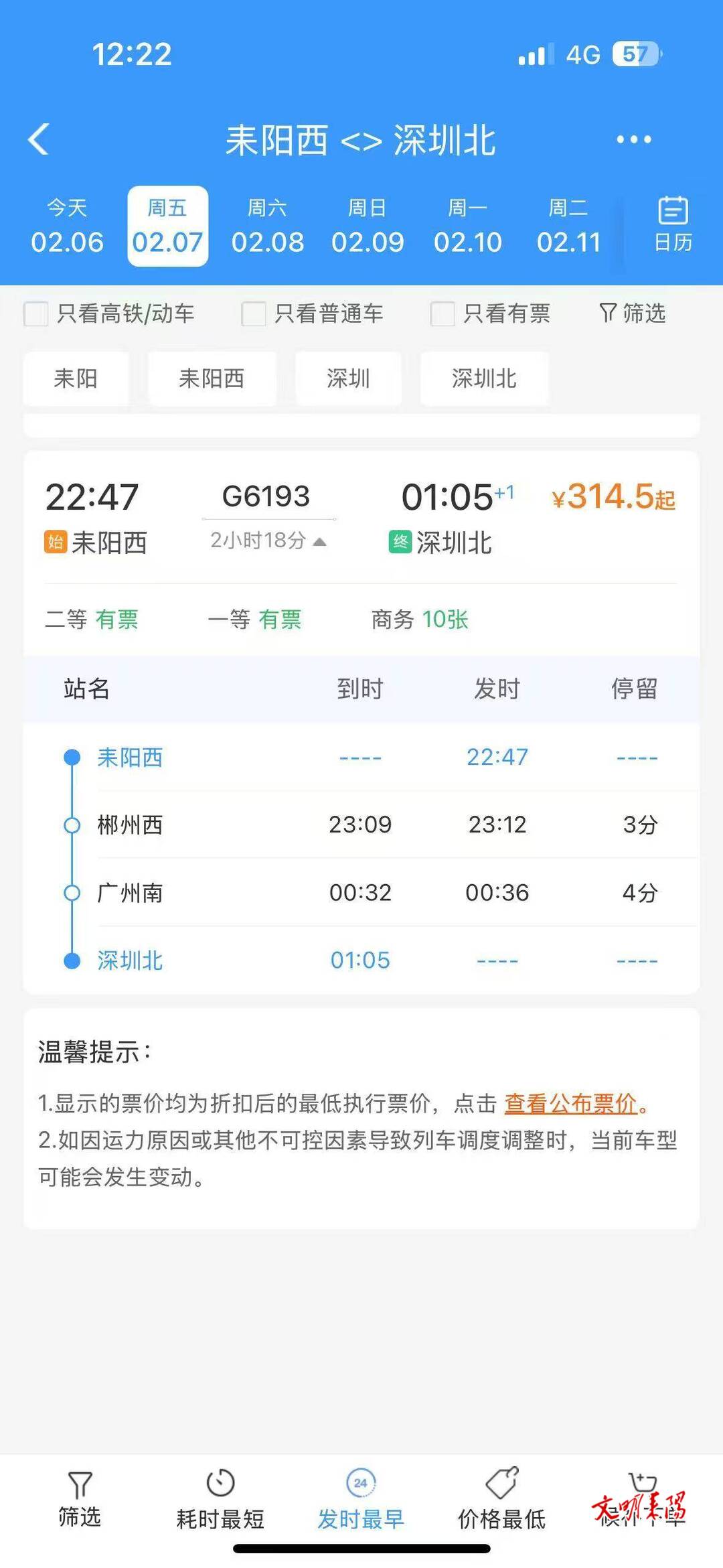The width and height of the screenshot is (723, 1568).
Task: Switch to Tuesday 02.11 date
Action: tap(568, 226)
